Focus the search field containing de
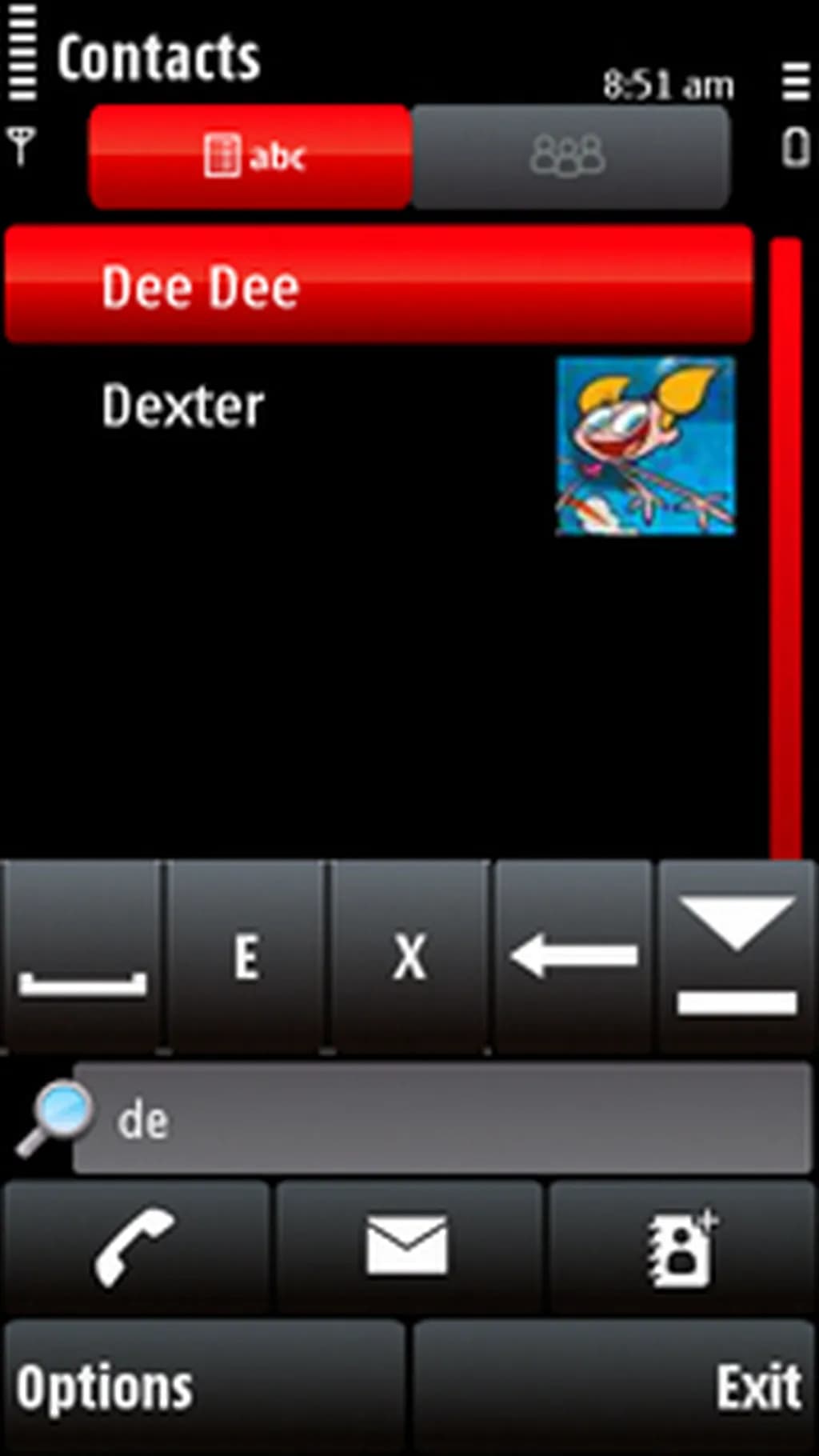Image resolution: width=819 pixels, height=1456 pixels. [440, 1120]
